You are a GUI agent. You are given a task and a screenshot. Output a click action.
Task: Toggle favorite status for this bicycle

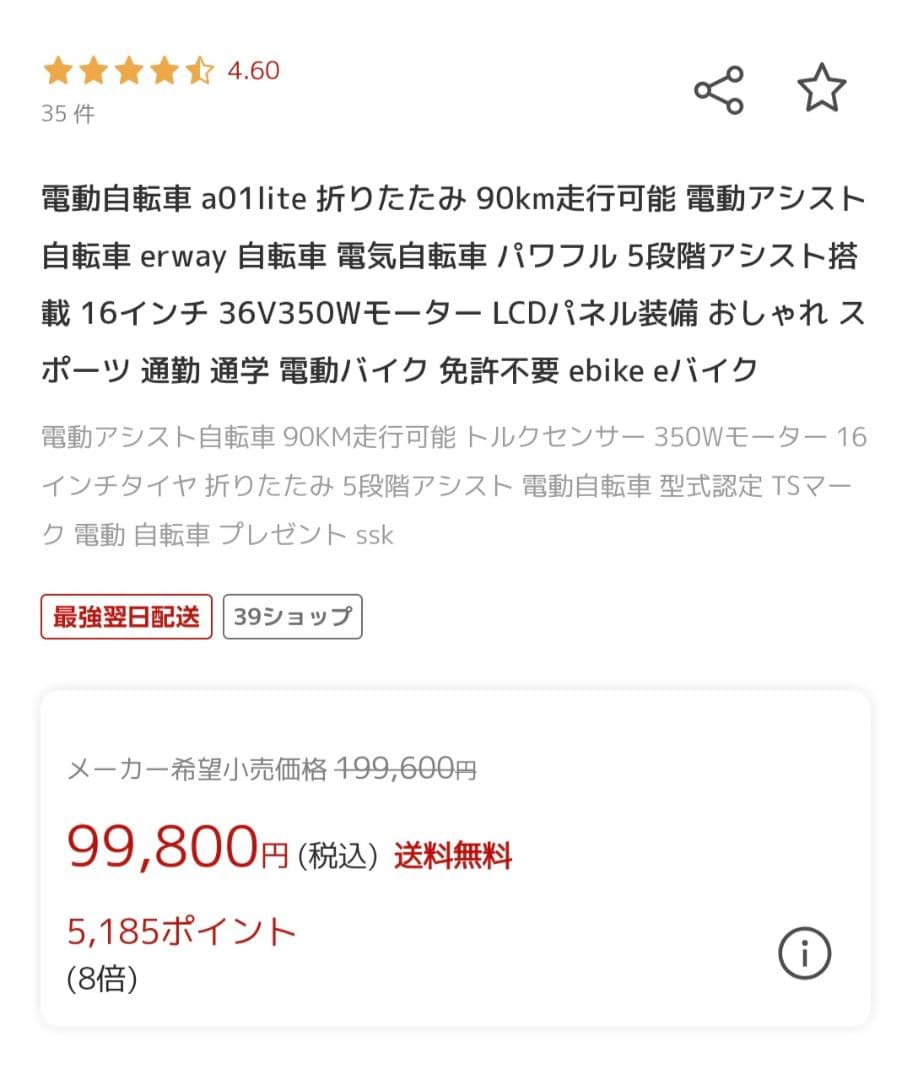coord(822,88)
